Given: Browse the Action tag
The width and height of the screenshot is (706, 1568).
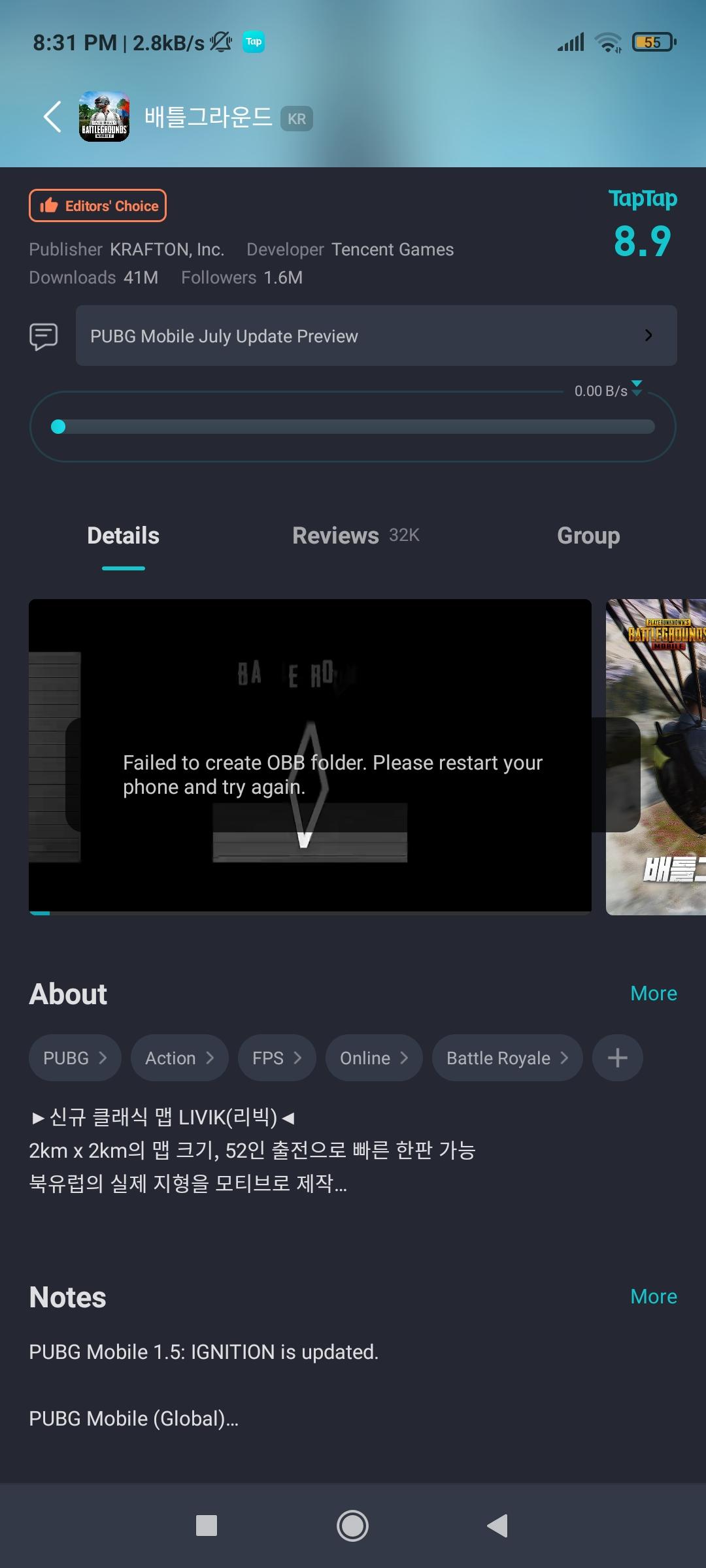Looking at the screenshot, I should [179, 1058].
